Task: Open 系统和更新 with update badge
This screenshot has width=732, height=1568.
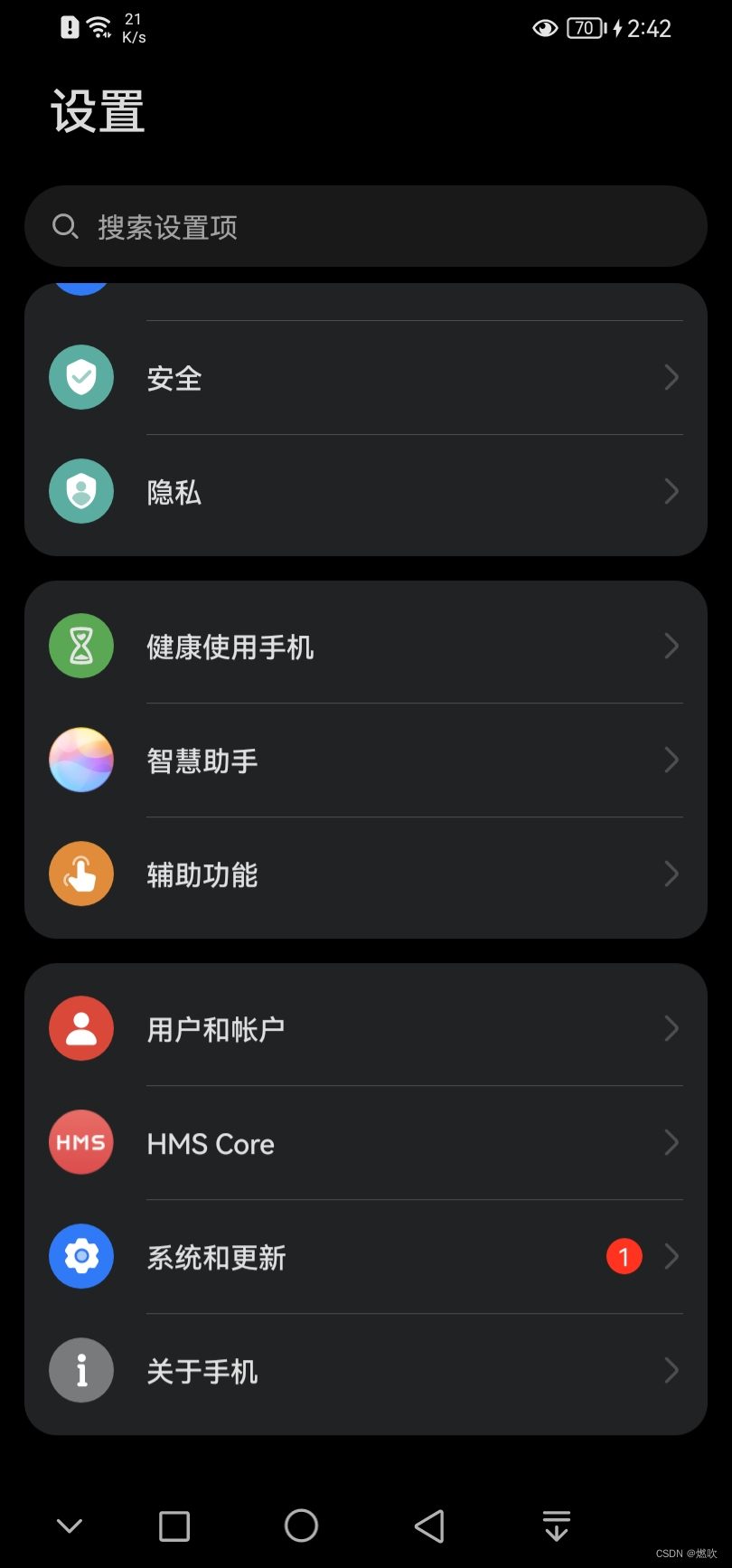Action: [x=365, y=1257]
